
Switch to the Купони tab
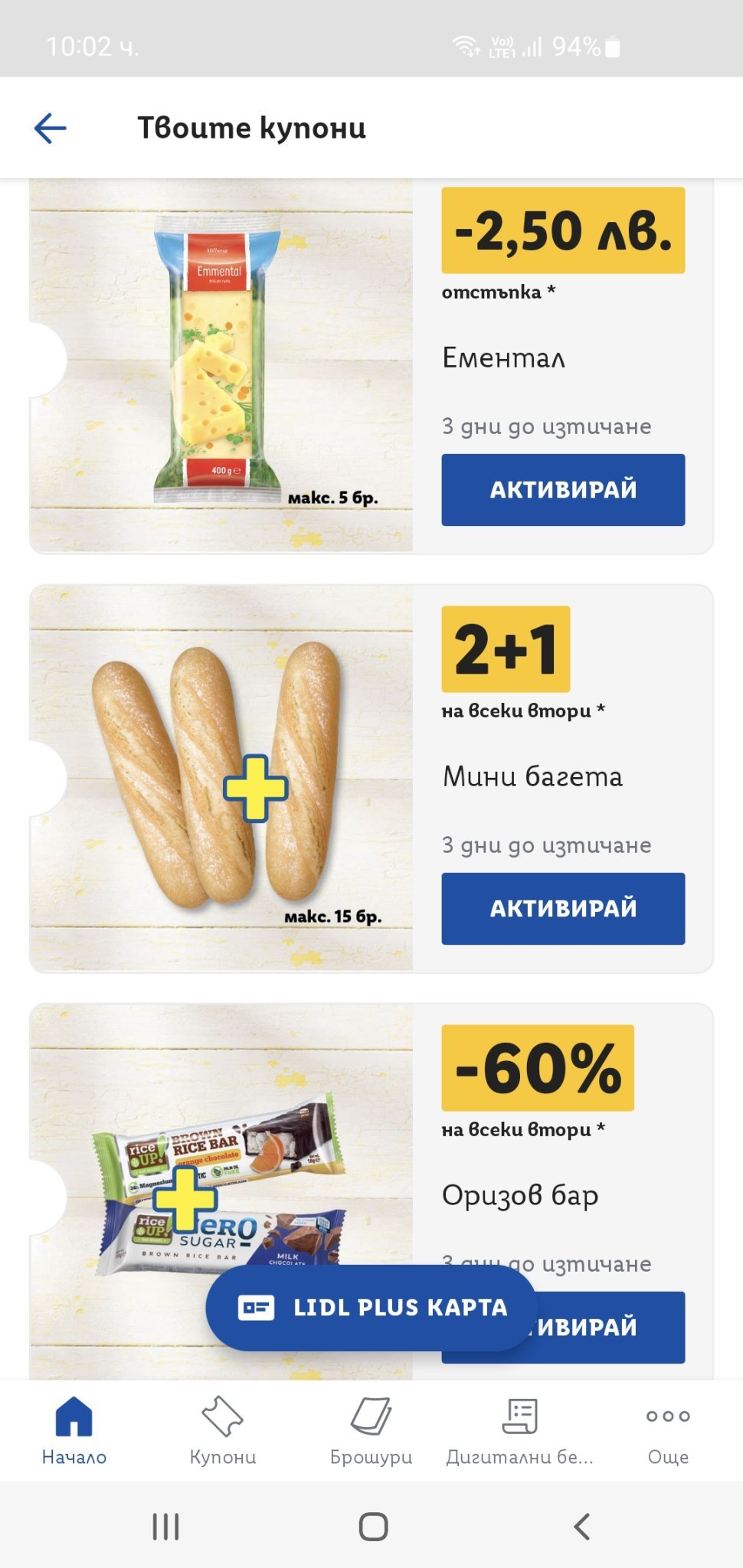[222, 1429]
